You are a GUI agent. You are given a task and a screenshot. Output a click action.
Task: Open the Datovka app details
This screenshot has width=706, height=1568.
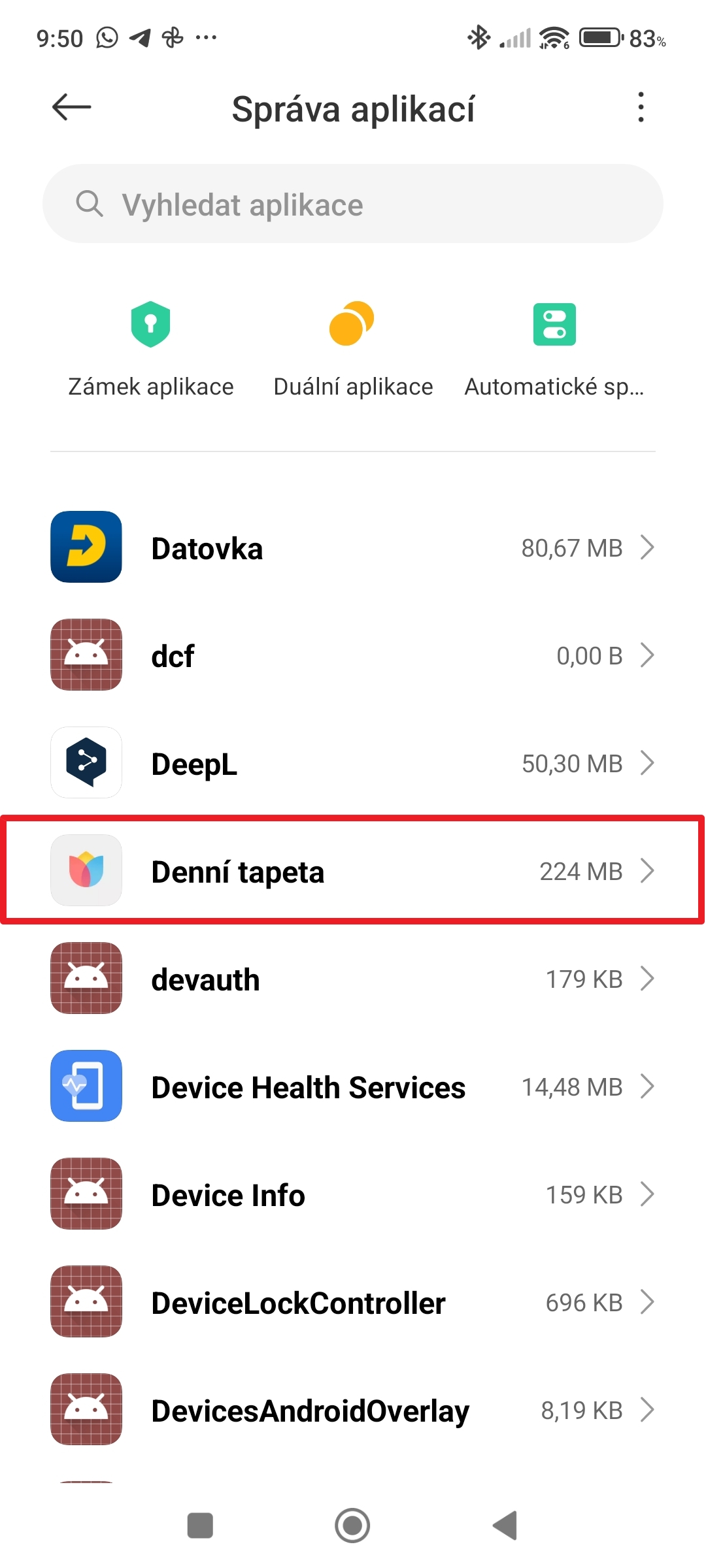[x=353, y=547]
